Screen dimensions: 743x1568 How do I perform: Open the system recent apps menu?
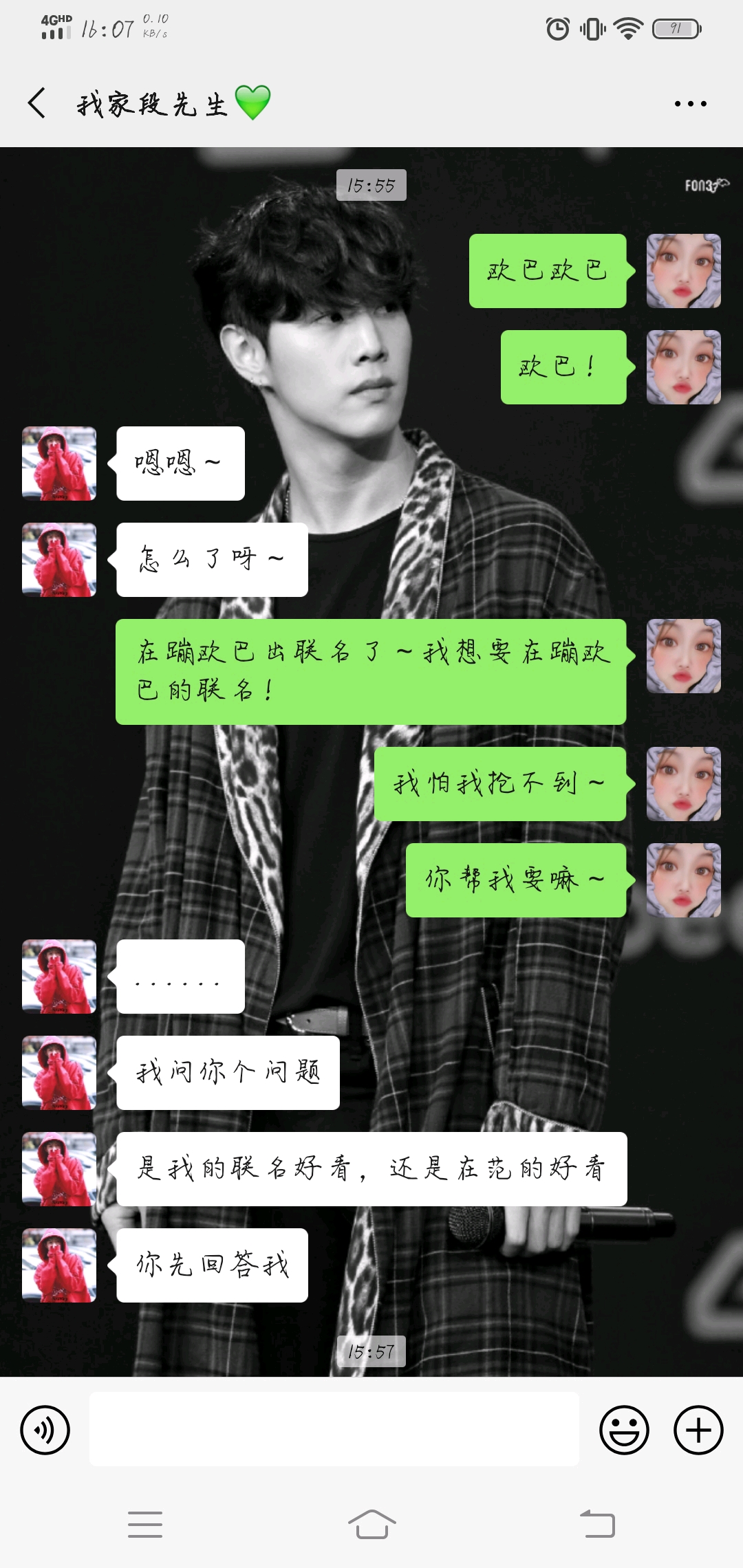(145, 1525)
